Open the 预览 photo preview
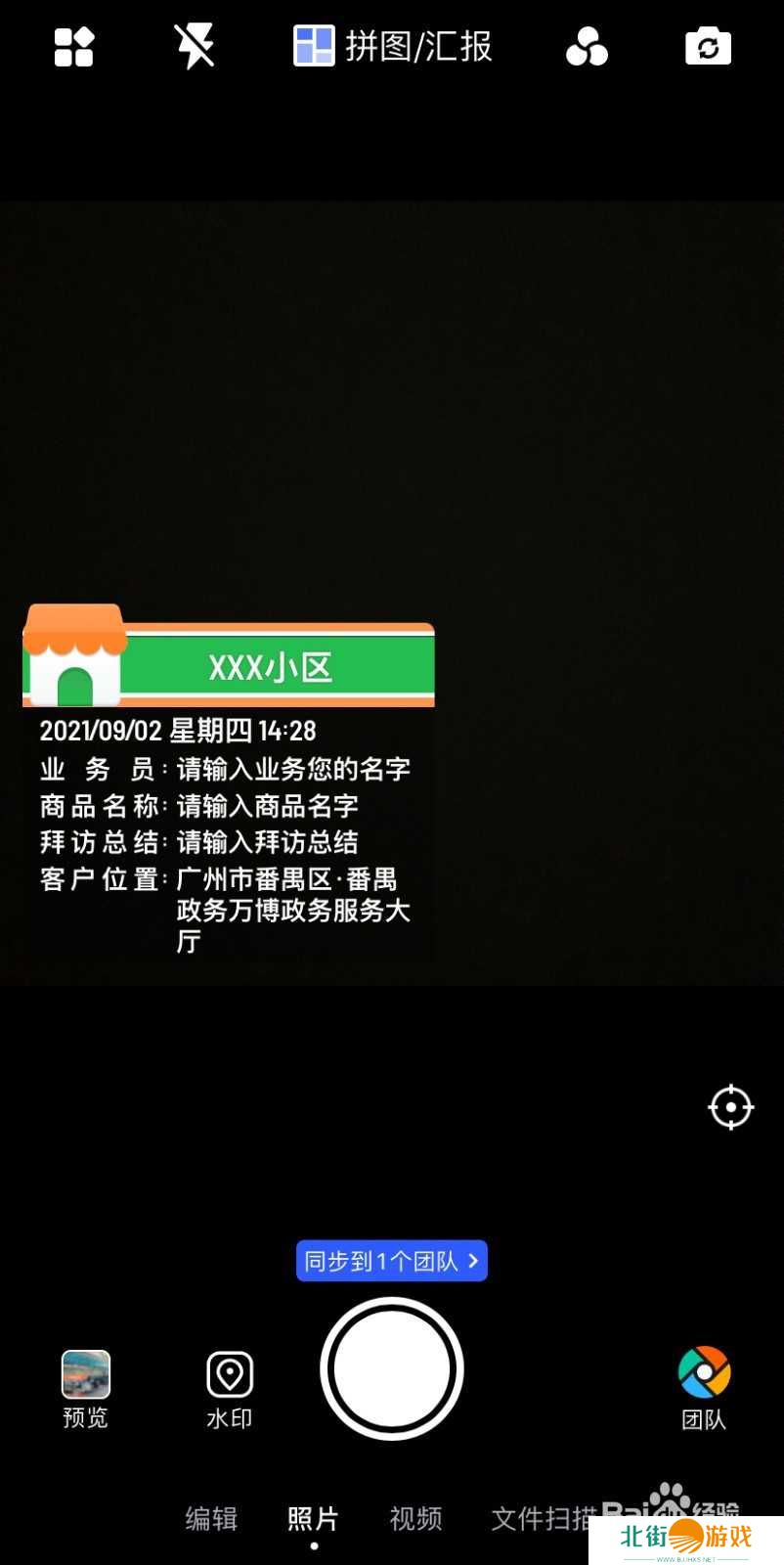The height and width of the screenshot is (1565, 784). [x=85, y=1389]
